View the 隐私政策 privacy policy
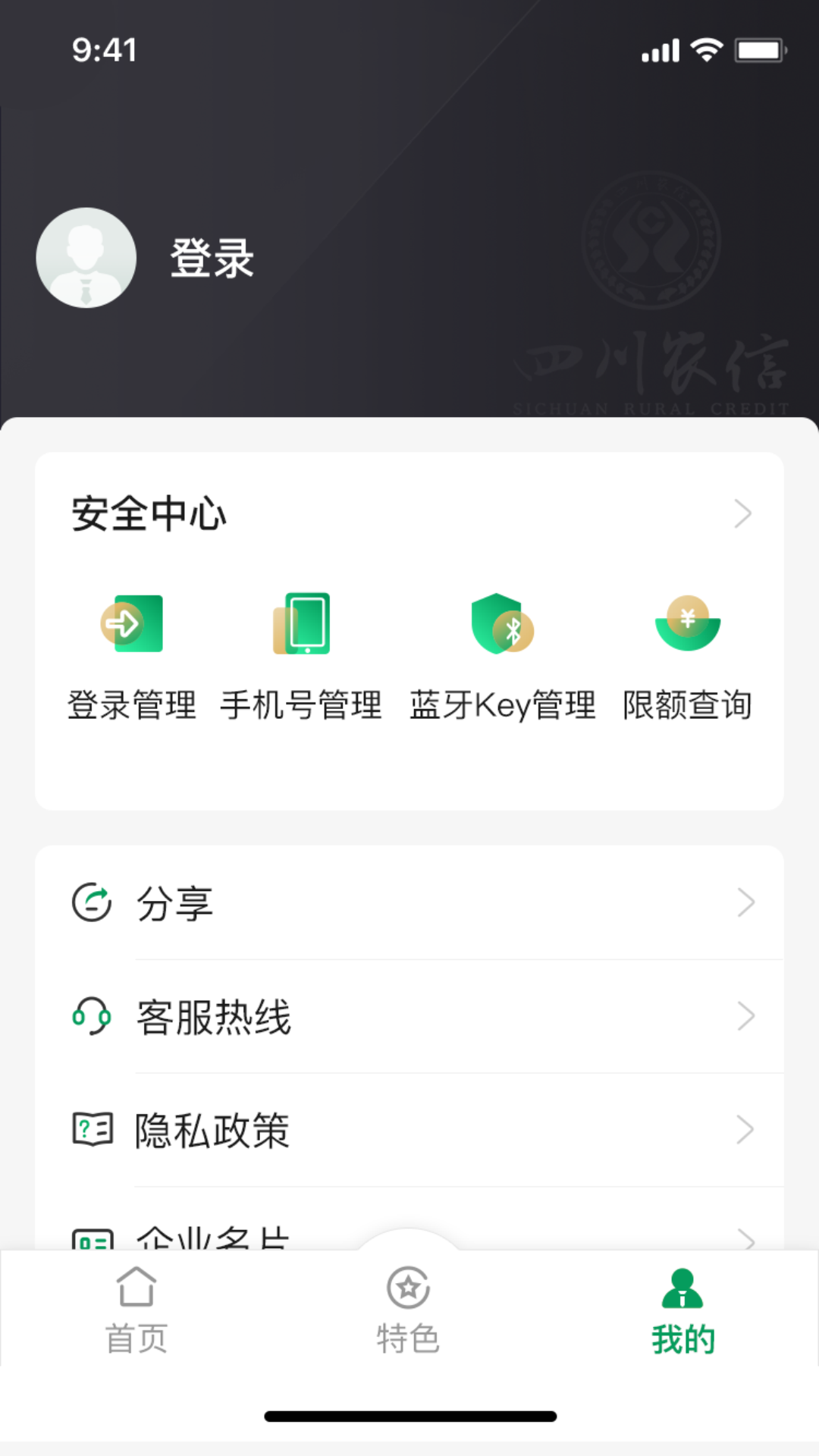Image resolution: width=819 pixels, height=1456 pixels. [x=409, y=1130]
